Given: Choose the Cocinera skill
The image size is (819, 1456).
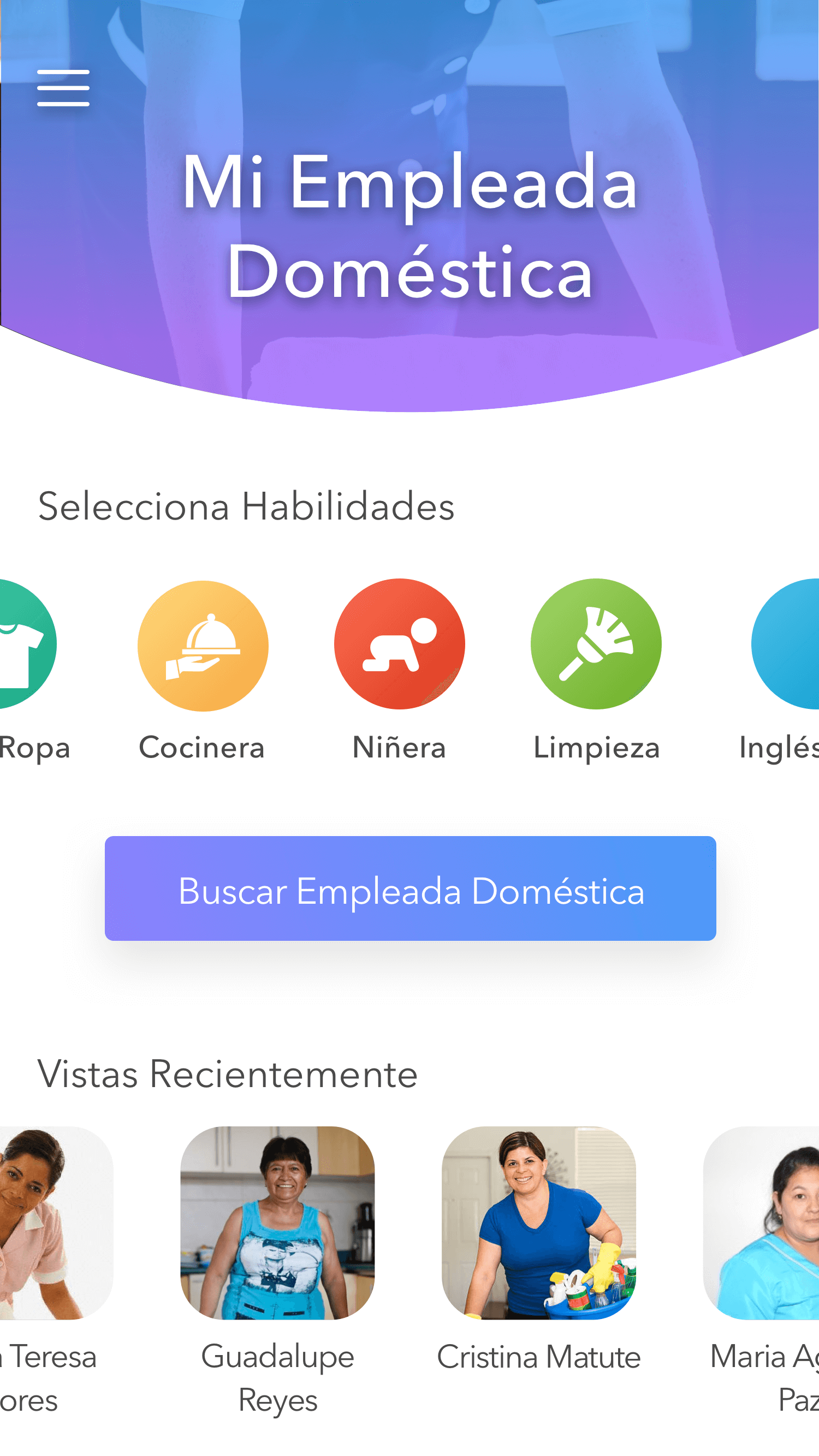Looking at the screenshot, I should pyautogui.click(x=203, y=646).
